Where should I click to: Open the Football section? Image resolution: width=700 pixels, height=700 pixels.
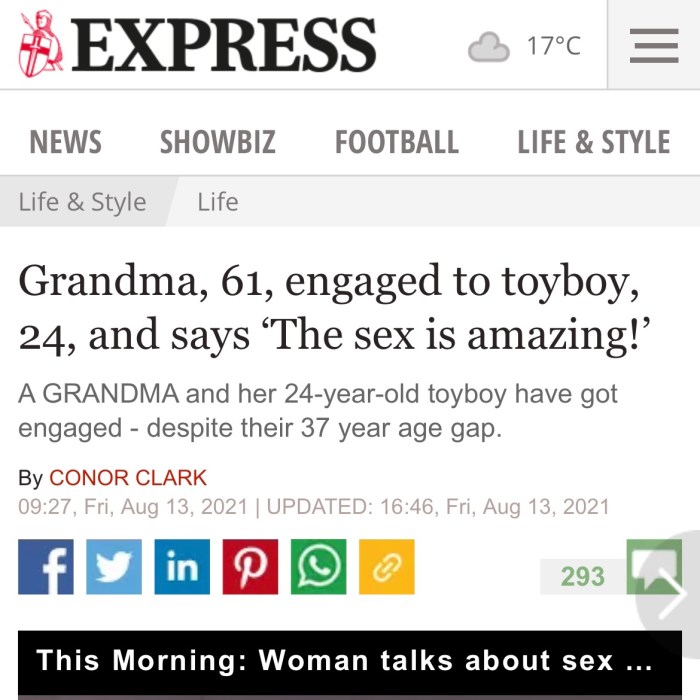pyautogui.click(x=396, y=142)
